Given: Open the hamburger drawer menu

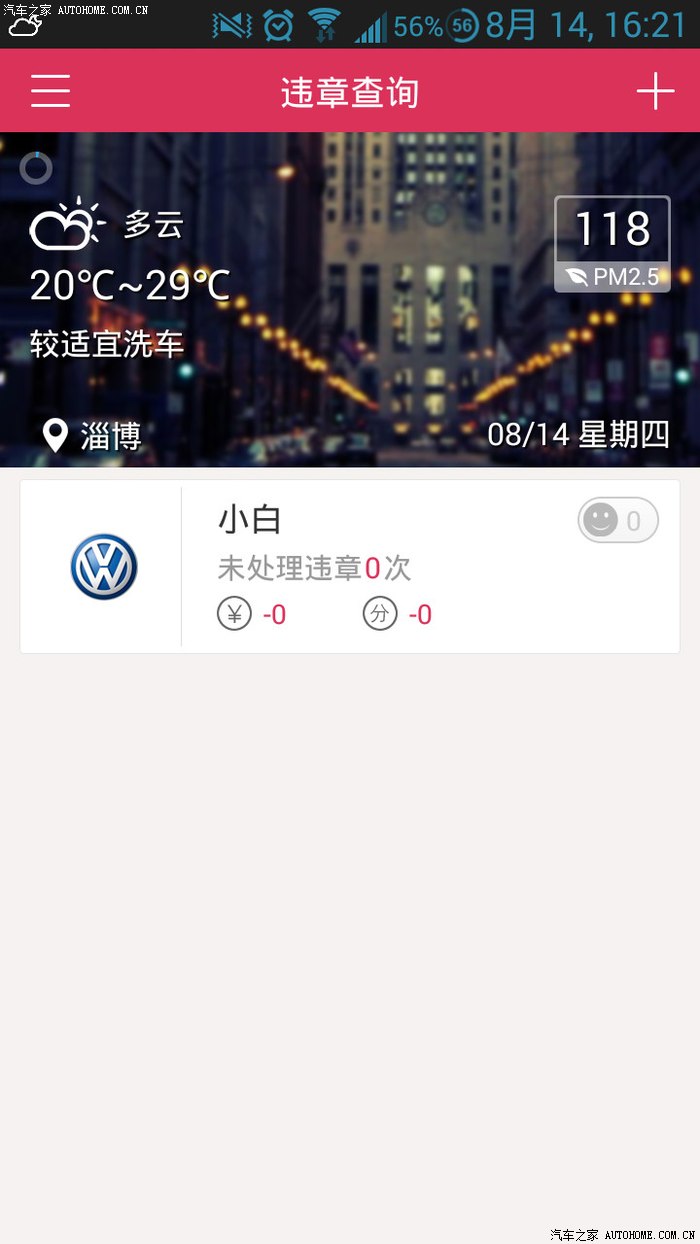Looking at the screenshot, I should (x=50, y=91).
